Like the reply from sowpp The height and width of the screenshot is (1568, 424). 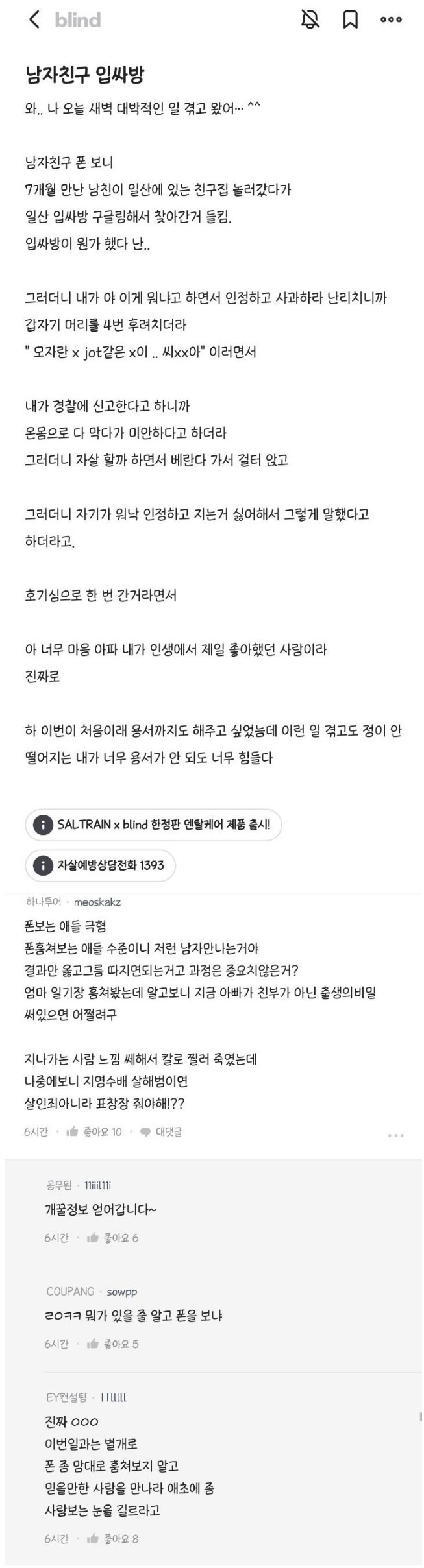[x=112, y=1344]
